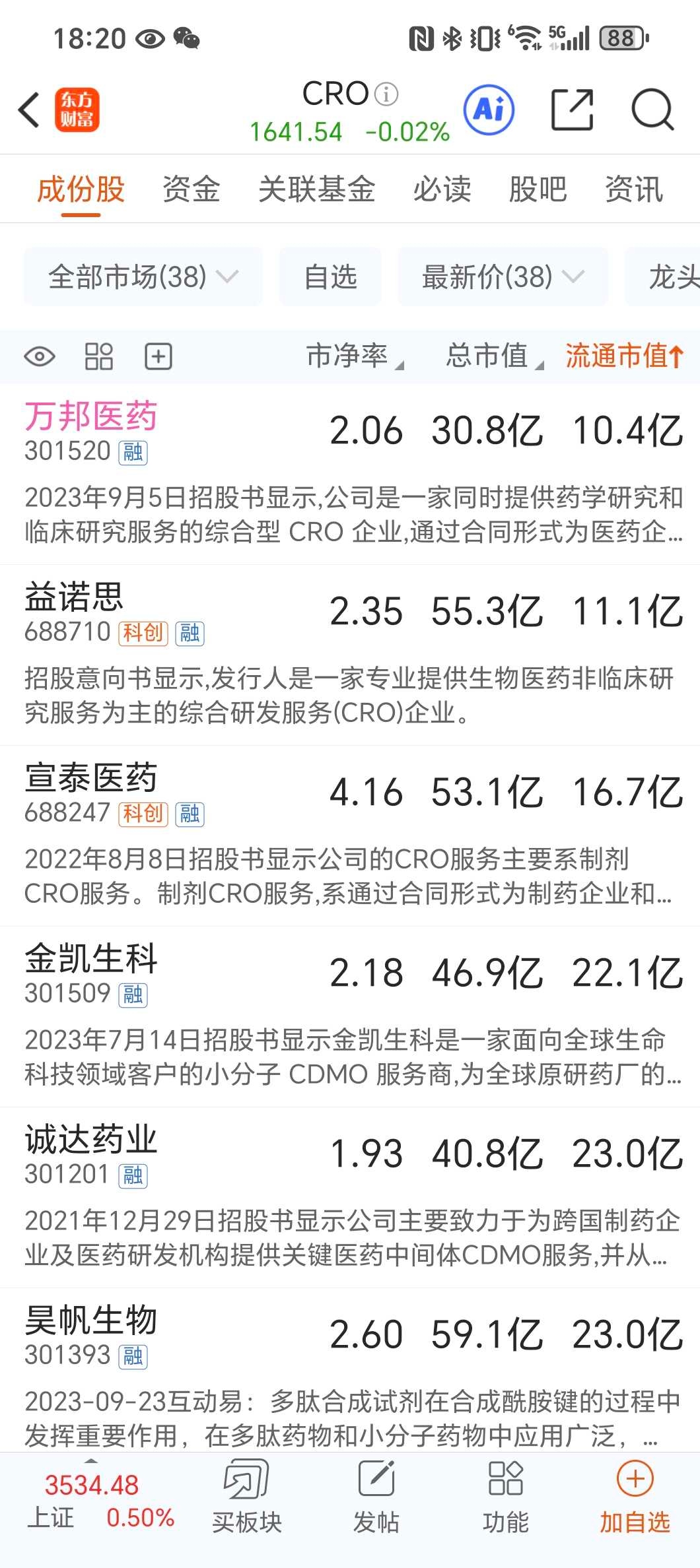The image size is (700, 1568).
Task: View the 资讯 tab
Action: [633, 190]
